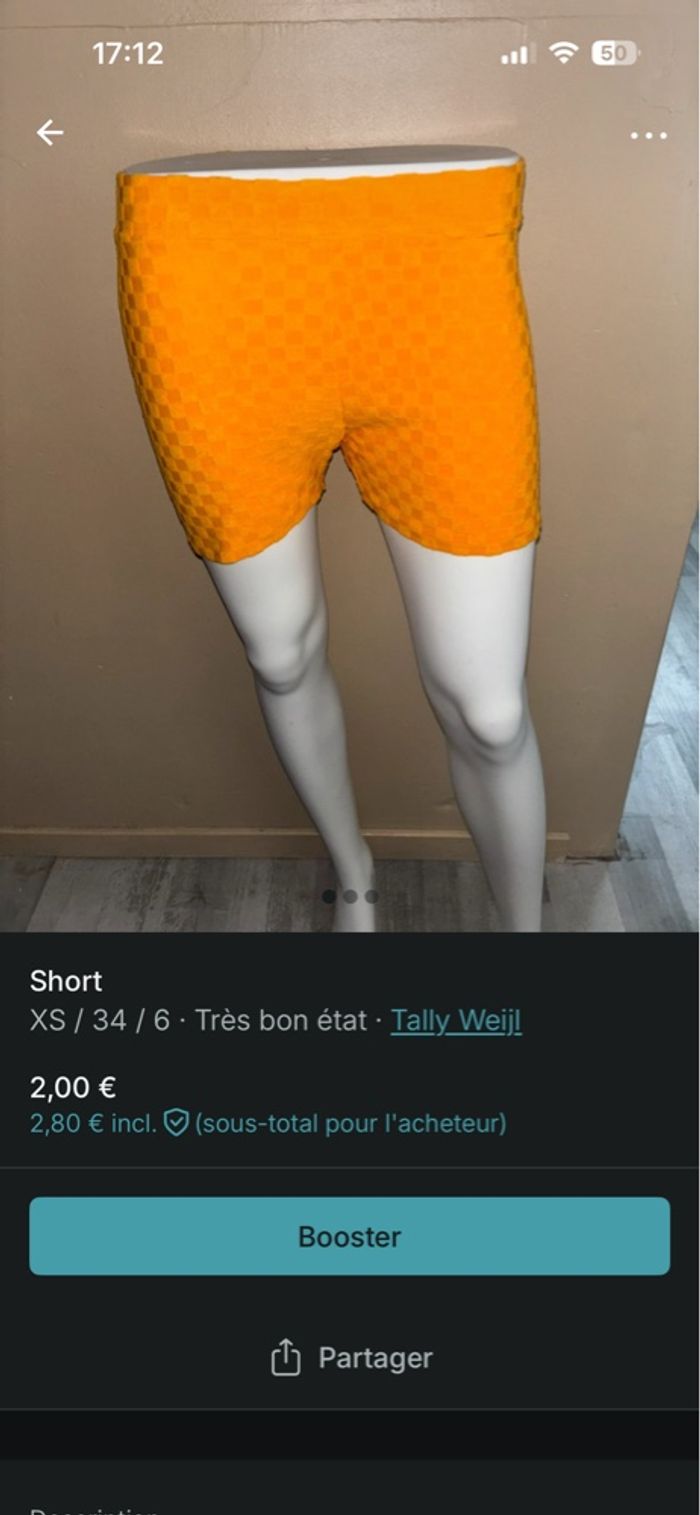Go back using the arrow icon
700x1515 pixels.
point(49,133)
